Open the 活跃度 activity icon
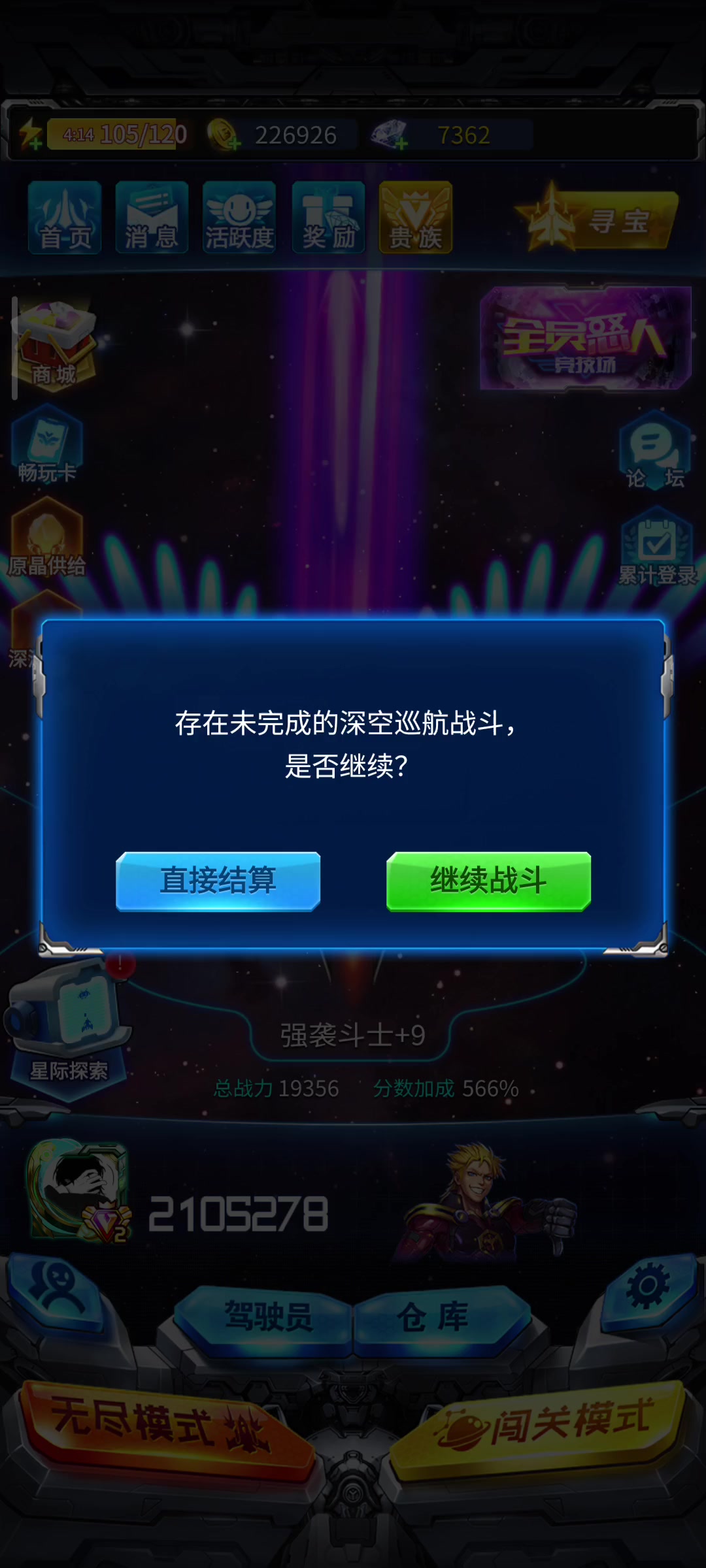This screenshot has width=706, height=1568. [x=239, y=218]
